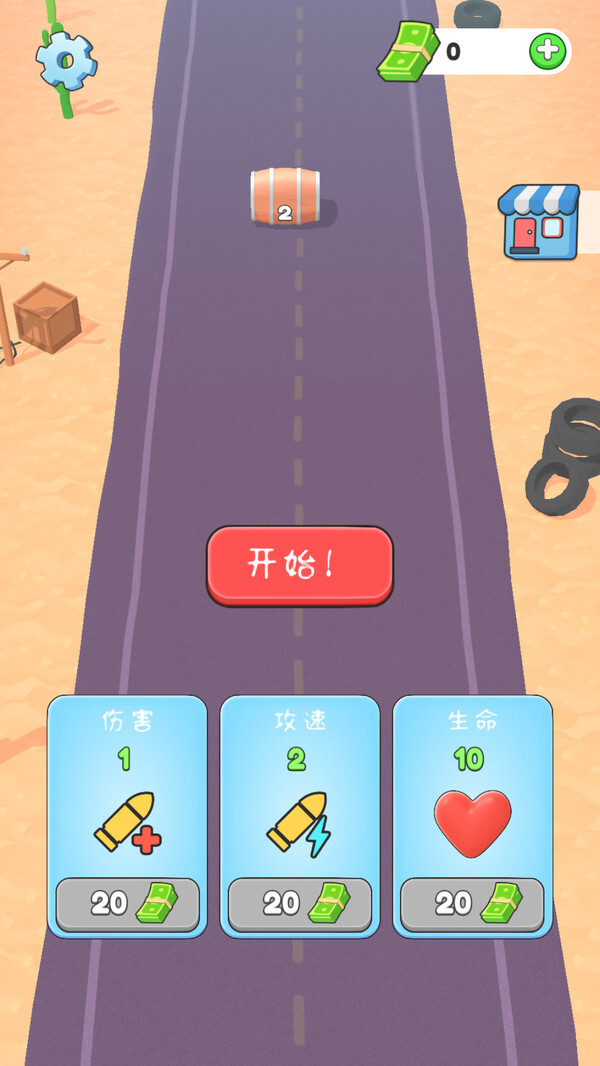The width and height of the screenshot is (600, 1066).
Task: Upgrade 攻速 attack speed for 20 cash
Action: (300, 904)
